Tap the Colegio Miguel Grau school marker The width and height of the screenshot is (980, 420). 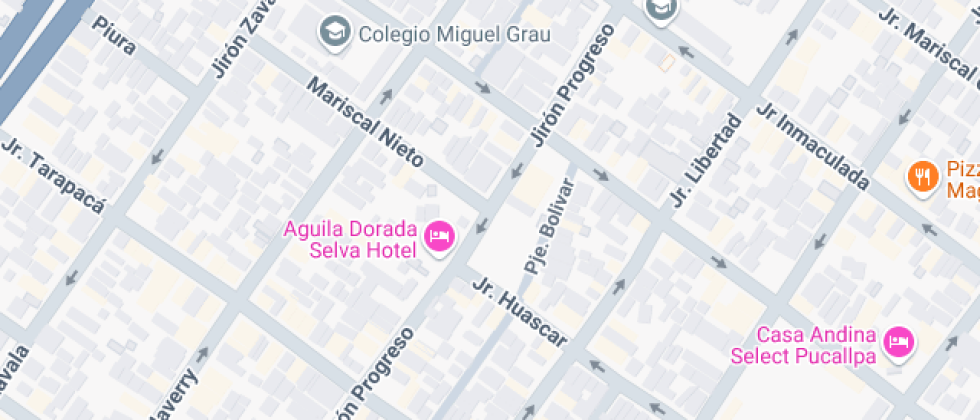click(x=333, y=31)
